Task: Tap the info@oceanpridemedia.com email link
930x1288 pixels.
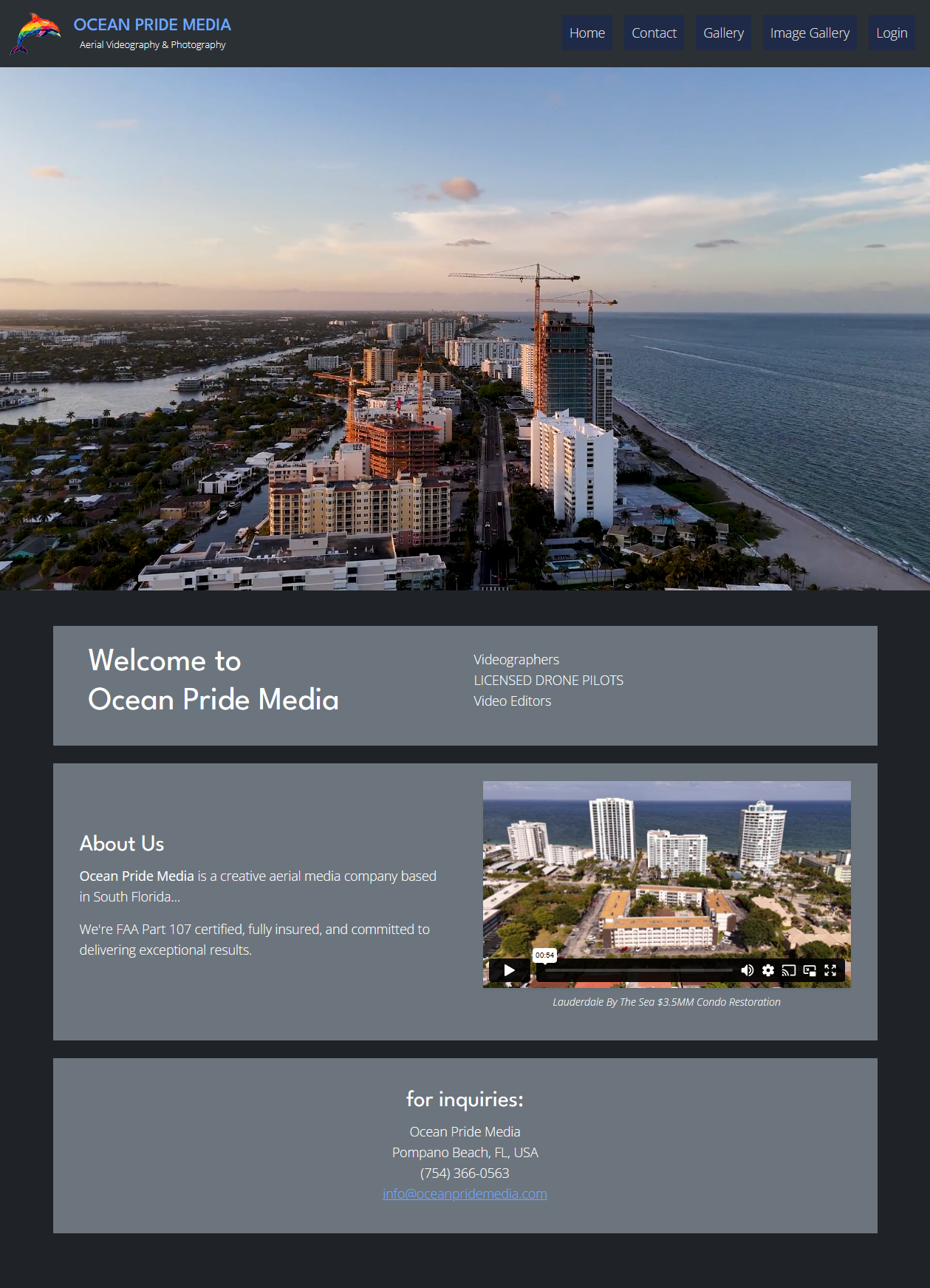Action: pyautogui.click(x=465, y=1193)
